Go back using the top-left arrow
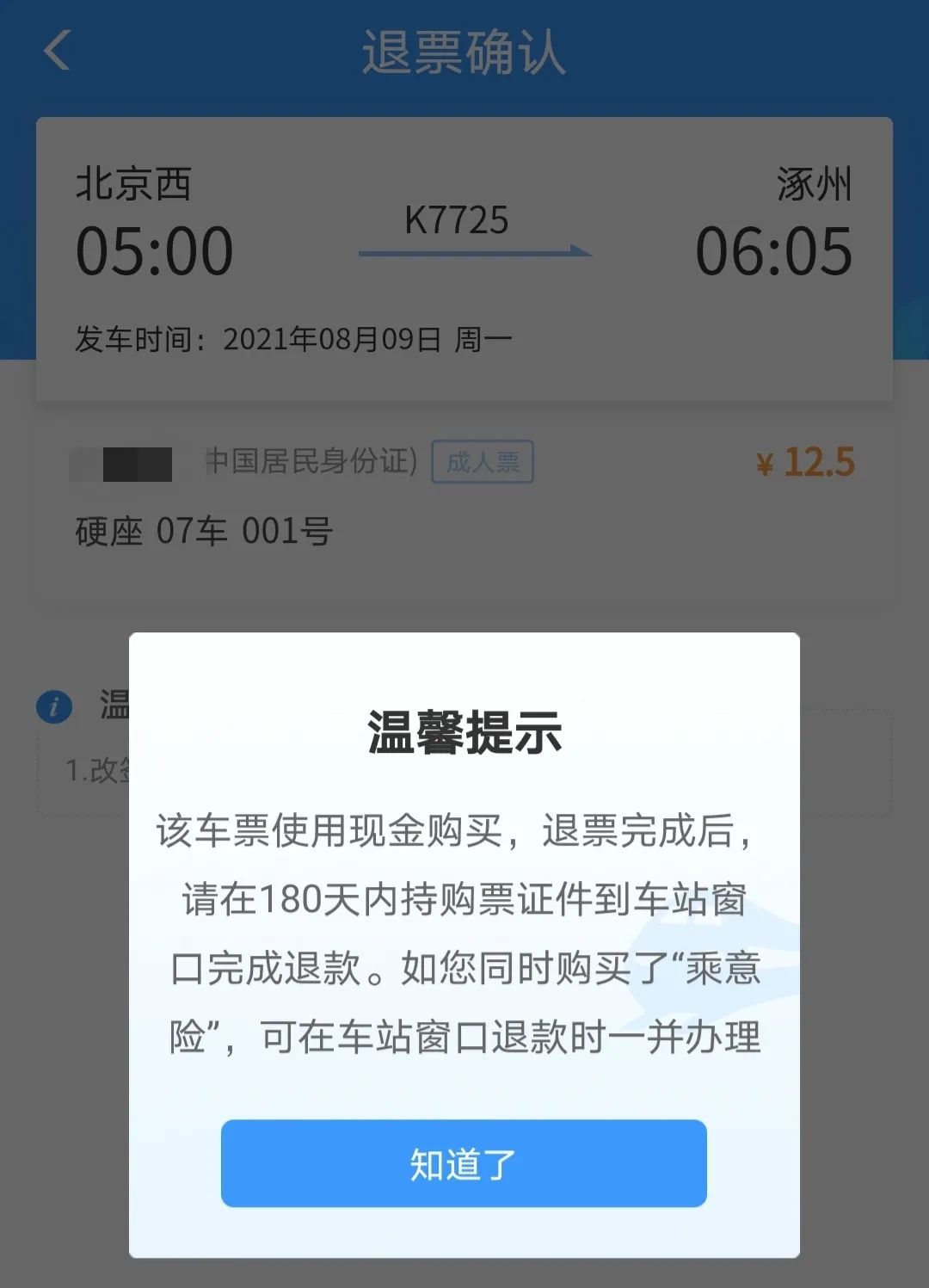Screen dimensions: 929x1288 [57, 51]
